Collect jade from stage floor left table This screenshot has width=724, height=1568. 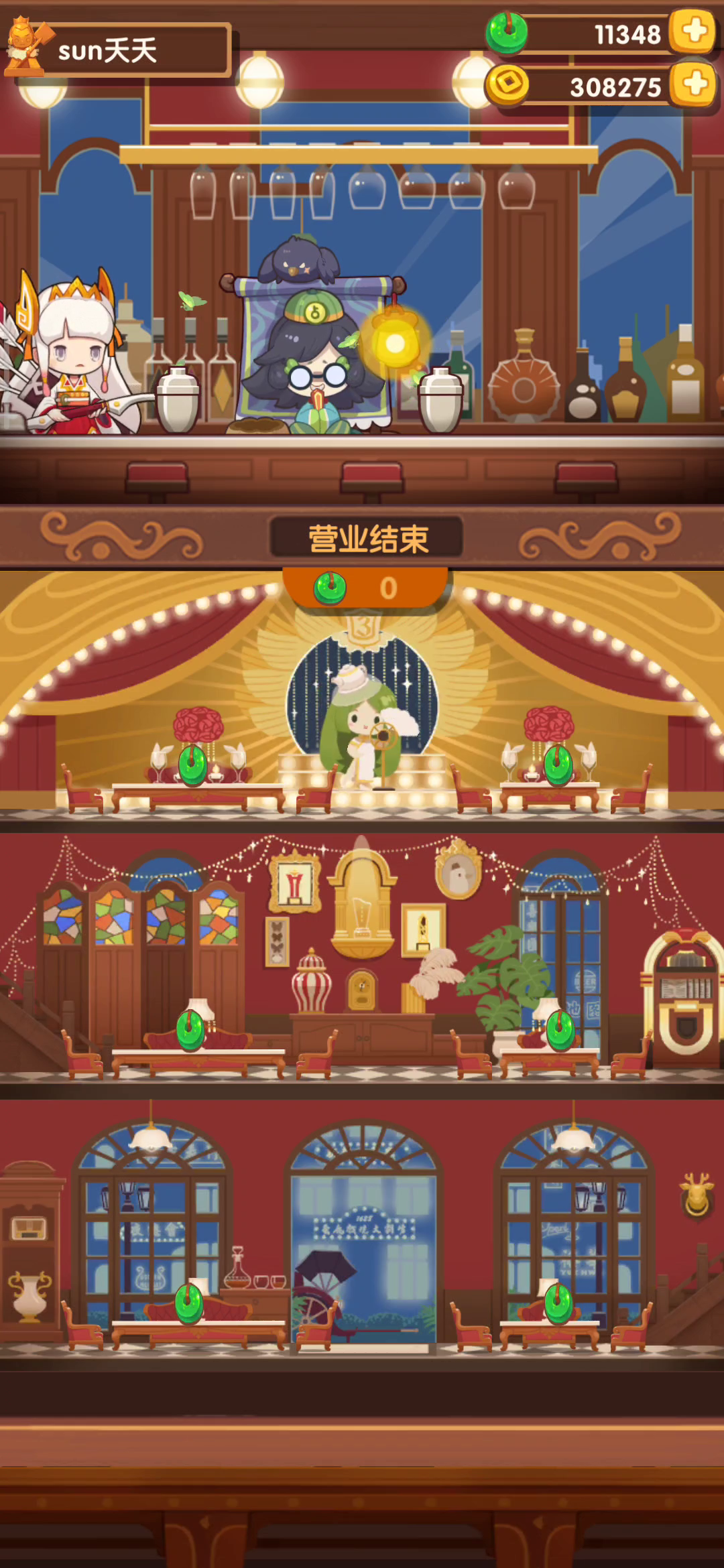tap(193, 765)
